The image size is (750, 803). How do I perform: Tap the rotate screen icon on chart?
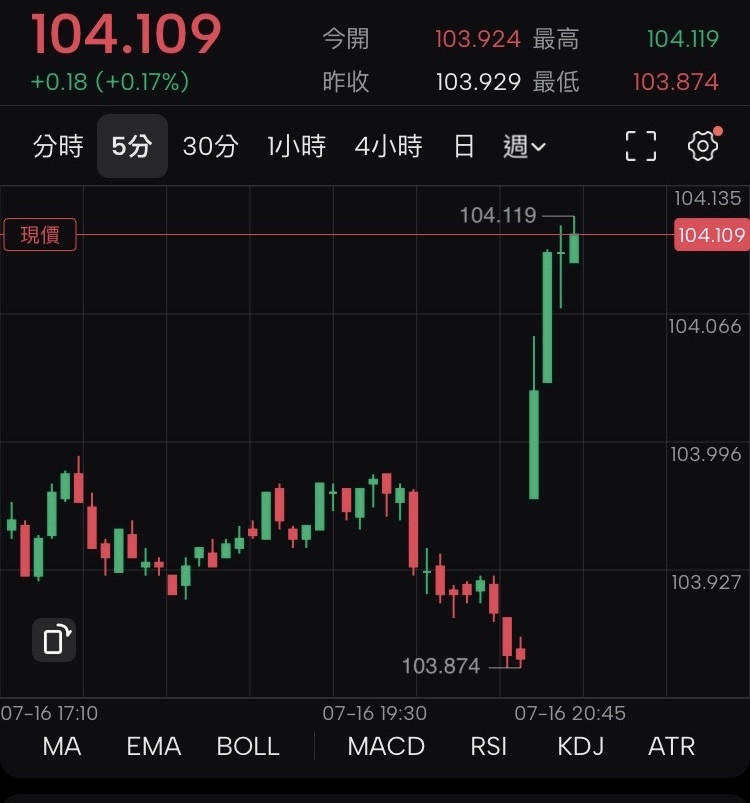pyautogui.click(x=54, y=639)
